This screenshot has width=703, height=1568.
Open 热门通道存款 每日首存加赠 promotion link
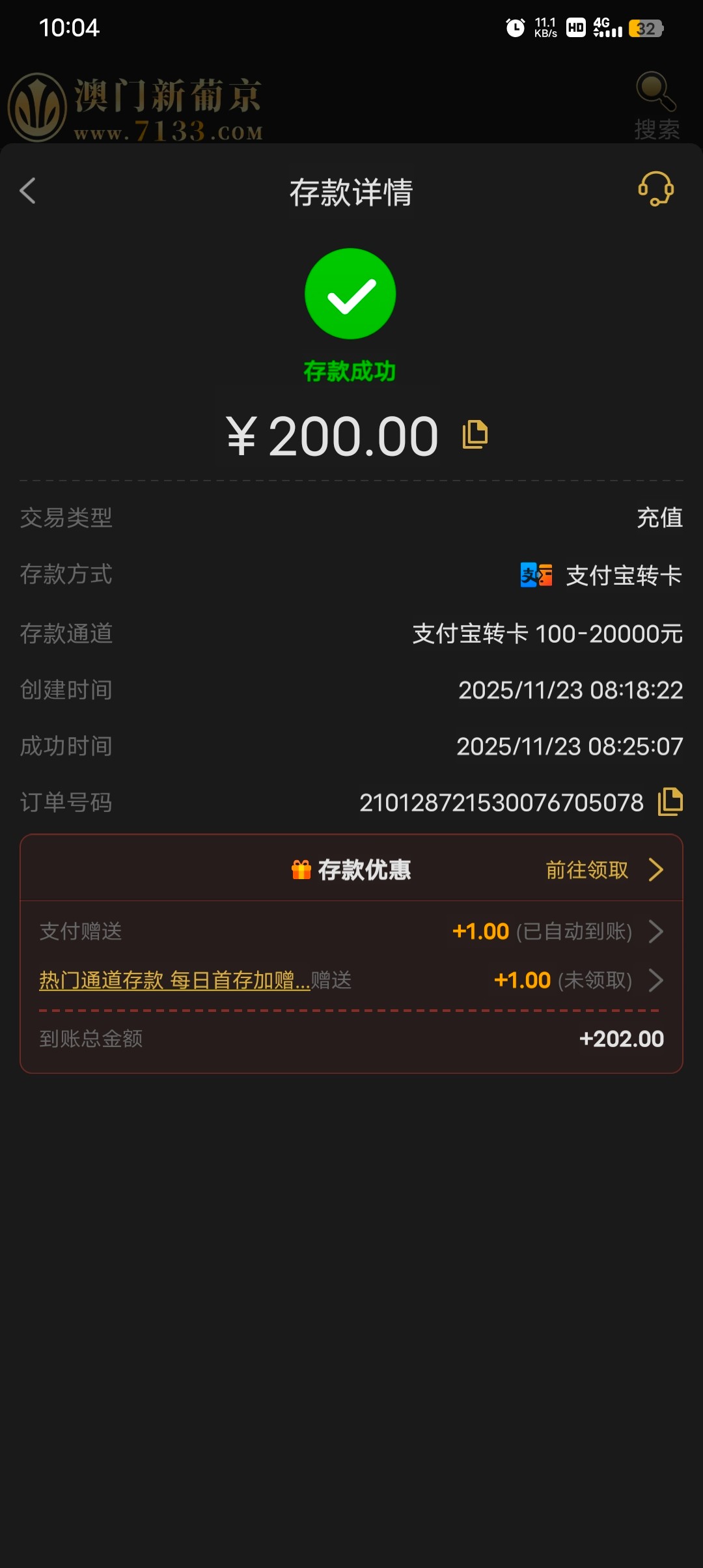[x=173, y=980]
